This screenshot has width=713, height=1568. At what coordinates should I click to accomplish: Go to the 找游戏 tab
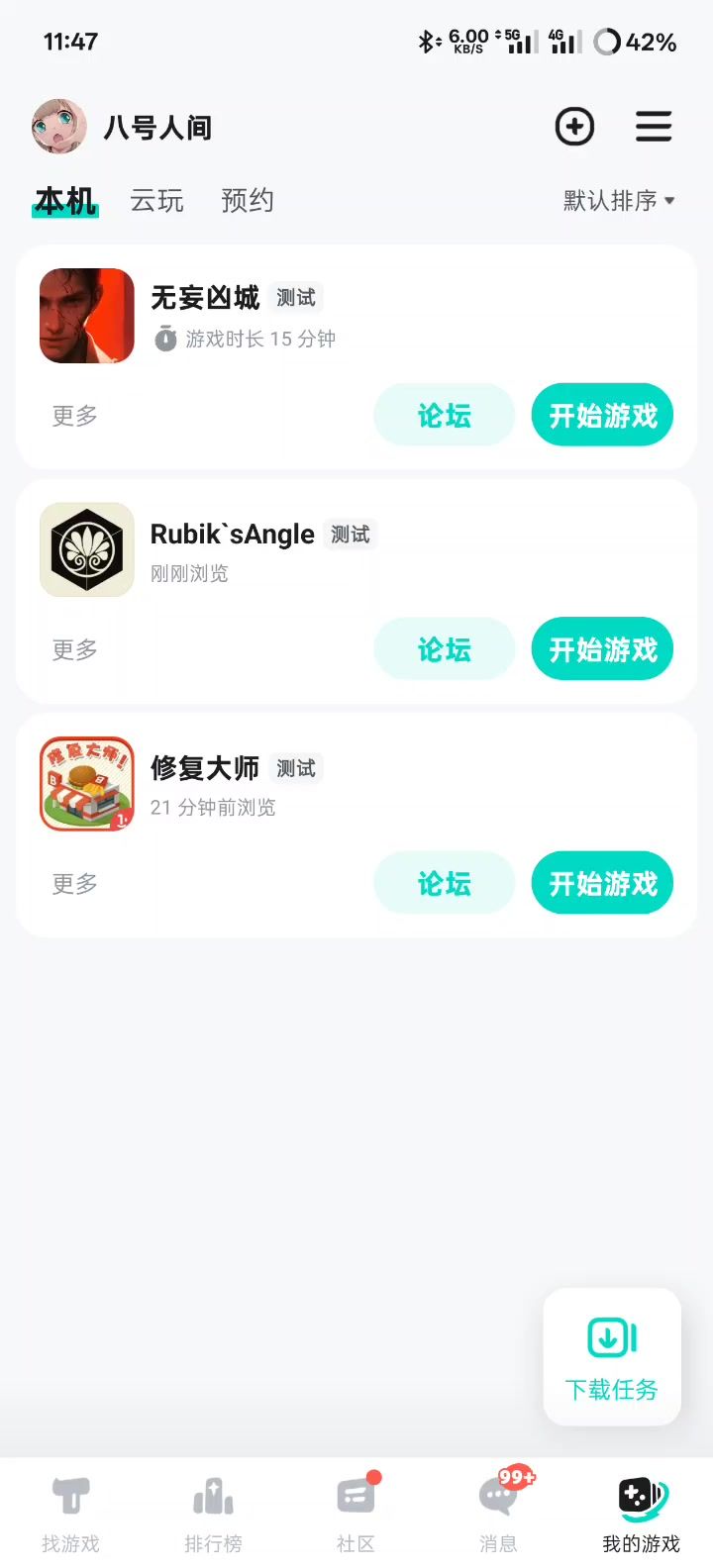70,1513
